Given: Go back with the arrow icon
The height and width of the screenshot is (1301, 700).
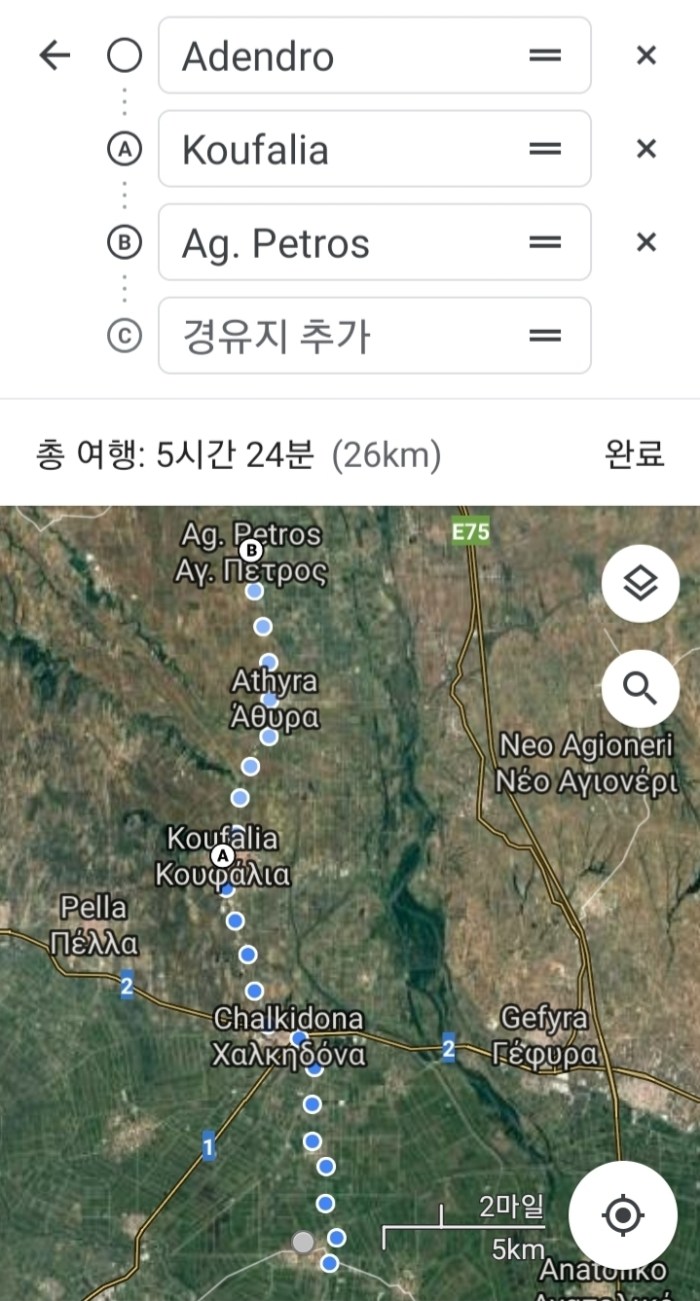Looking at the screenshot, I should coord(54,56).
